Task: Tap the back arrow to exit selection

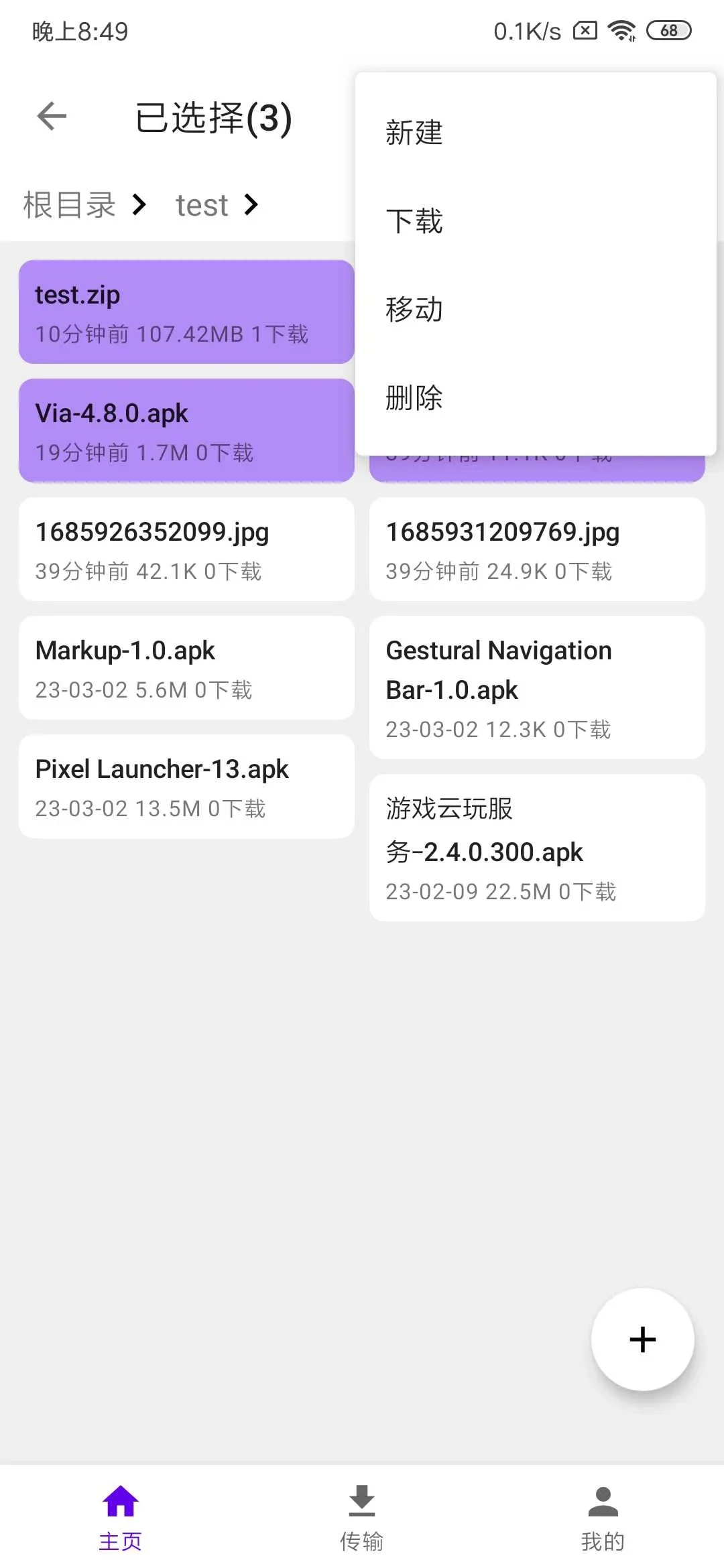Action: (x=52, y=117)
